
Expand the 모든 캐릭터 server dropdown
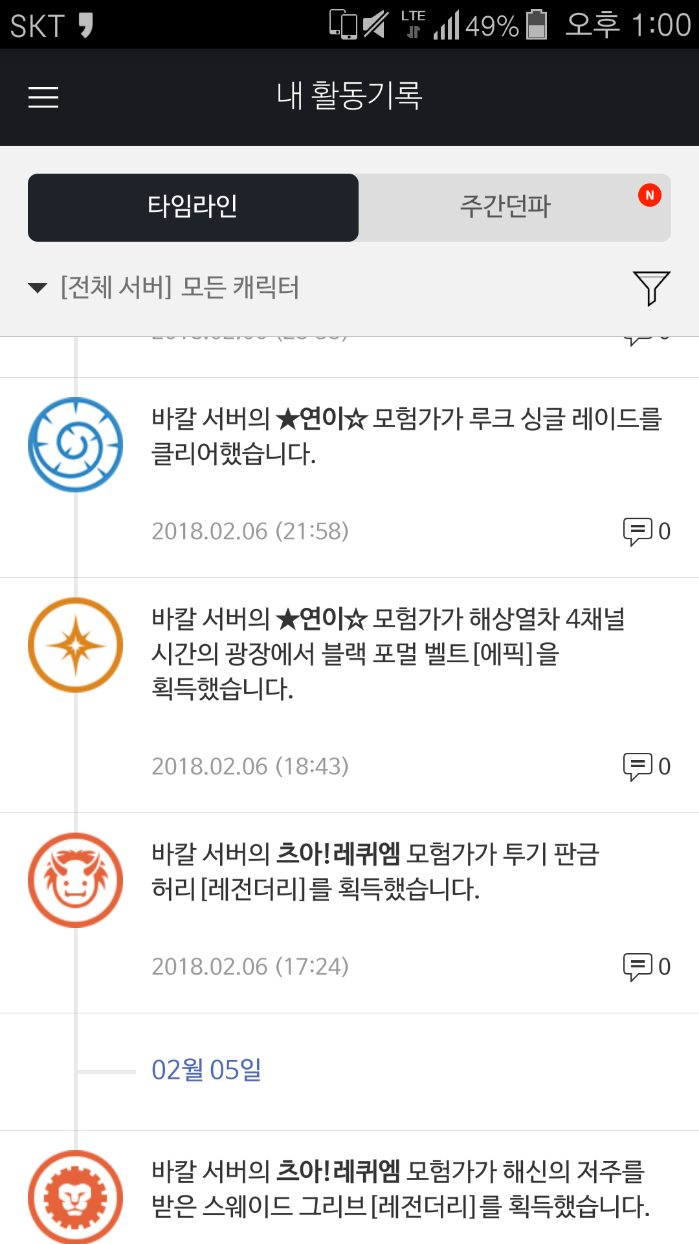[165, 288]
